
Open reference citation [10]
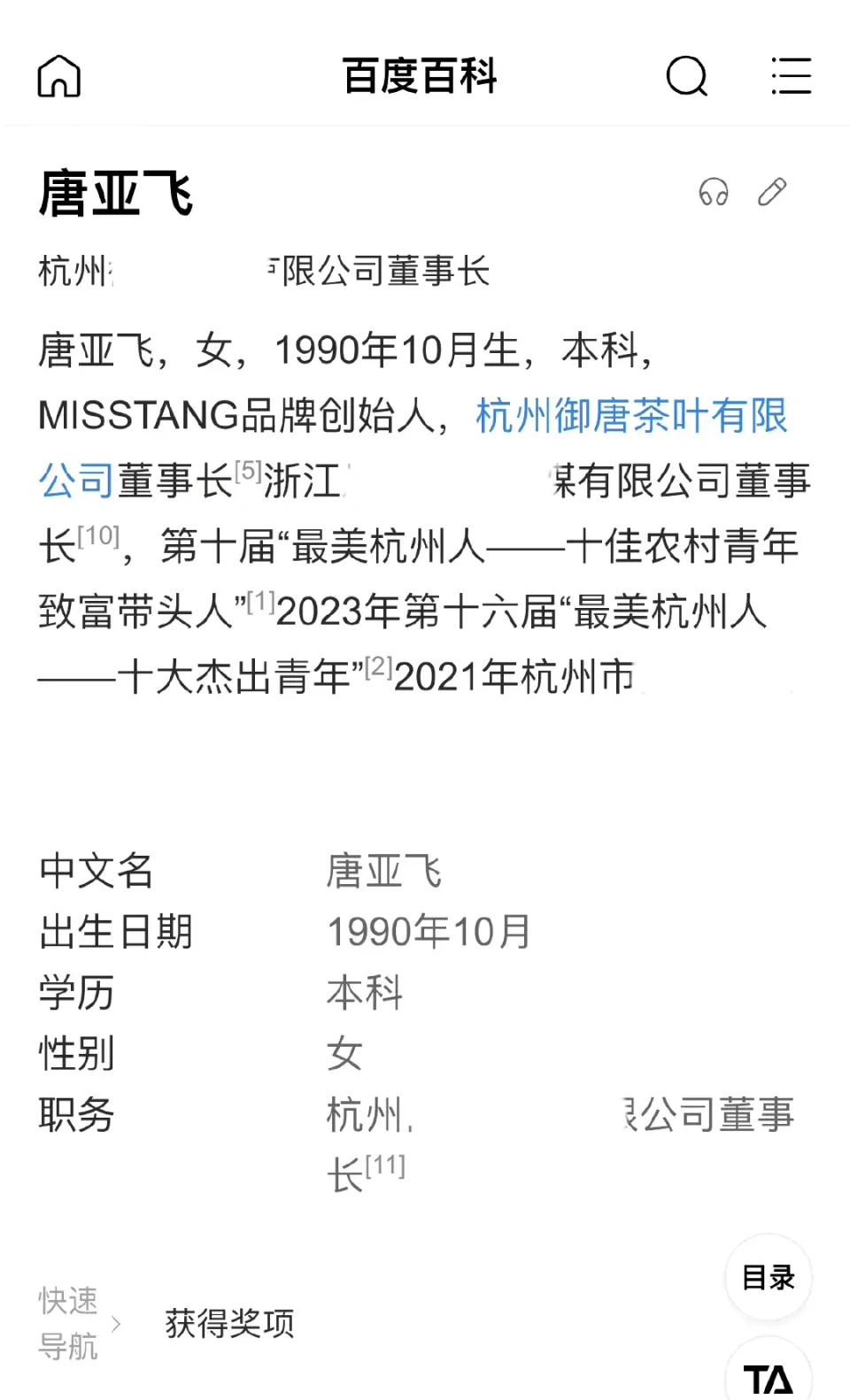(x=98, y=535)
